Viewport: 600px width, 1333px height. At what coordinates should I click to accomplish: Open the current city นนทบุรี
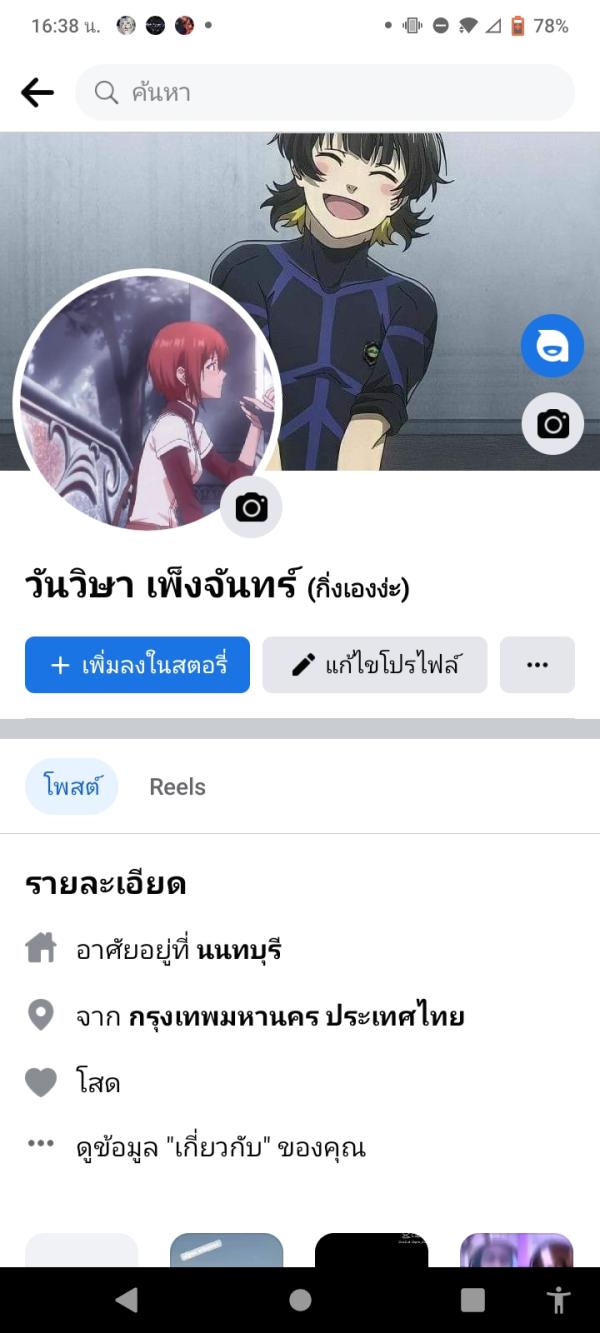(238, 950)
